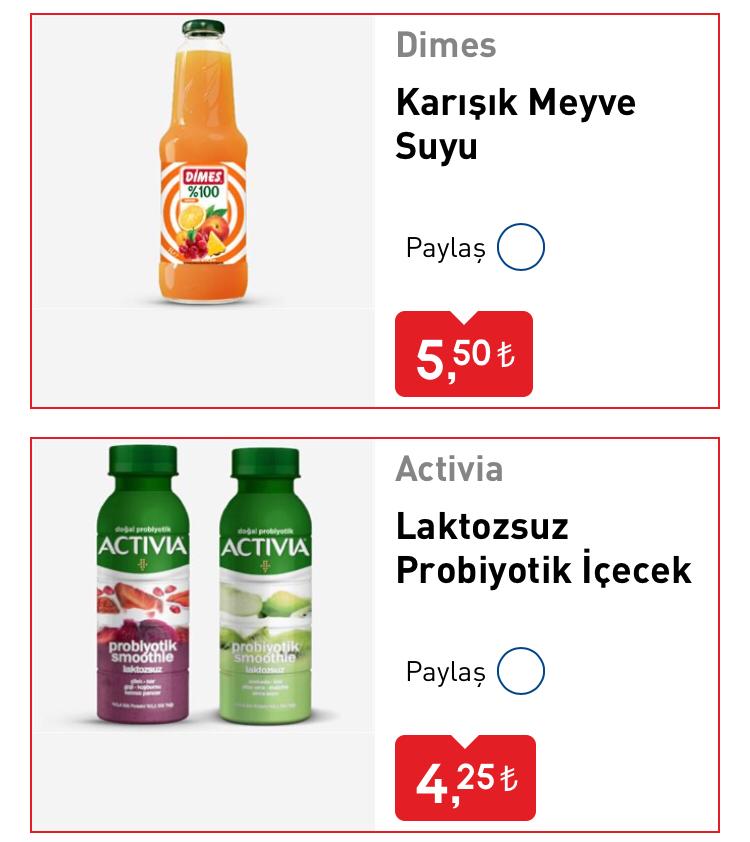Select Paylaş circle for Dimes Karışık Meyve Suyu
Viewport: 750px width, 842px height.
tap(520, 248)
